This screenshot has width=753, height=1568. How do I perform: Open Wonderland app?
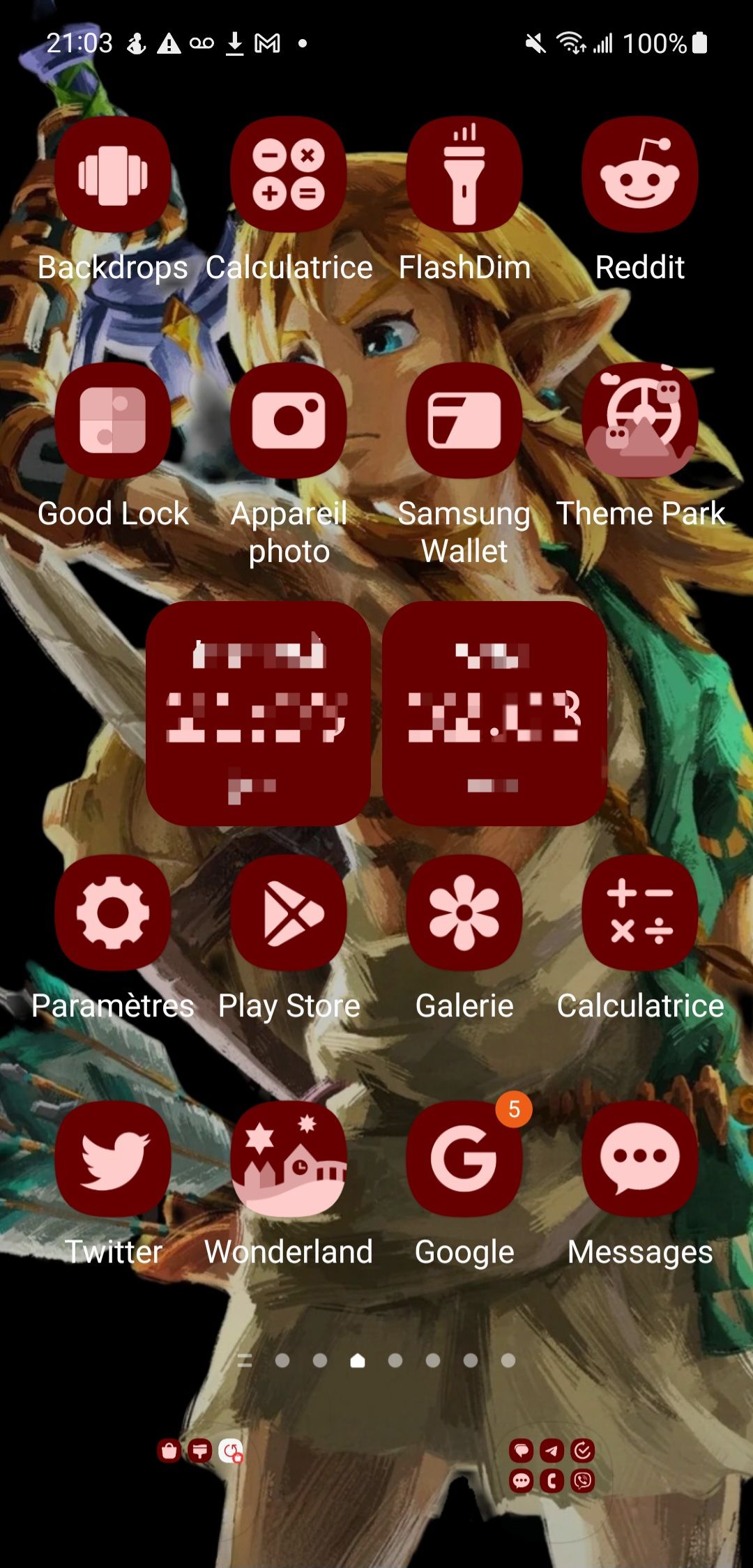289,1159
